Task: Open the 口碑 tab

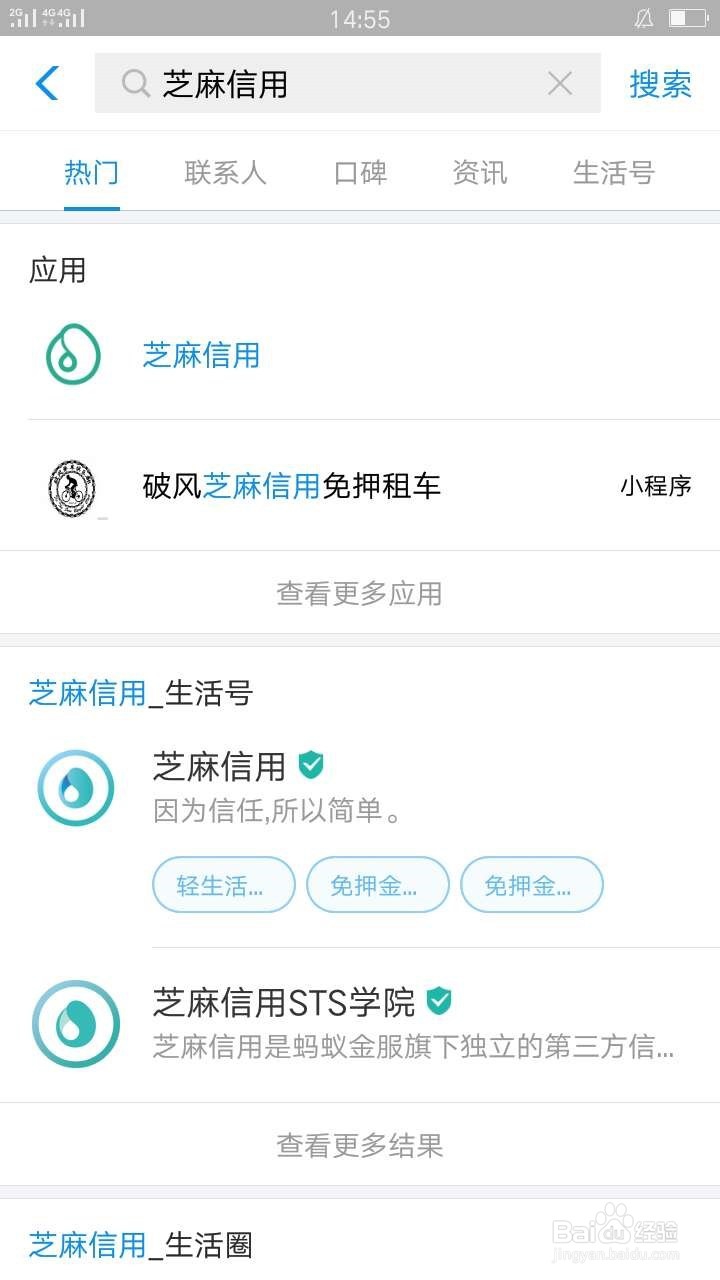Action: click(359, 172)
